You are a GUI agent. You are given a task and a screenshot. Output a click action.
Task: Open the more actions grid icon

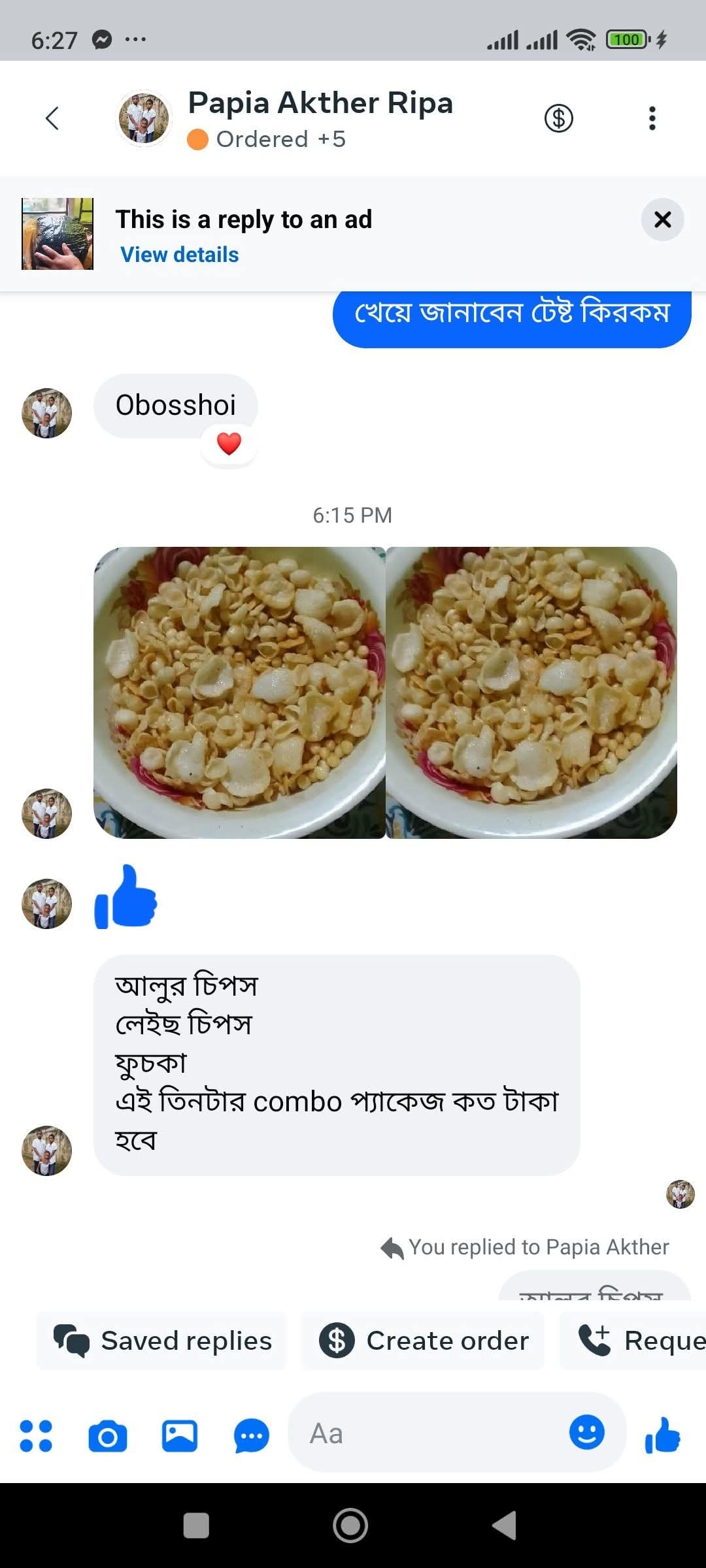(36, 1435)
